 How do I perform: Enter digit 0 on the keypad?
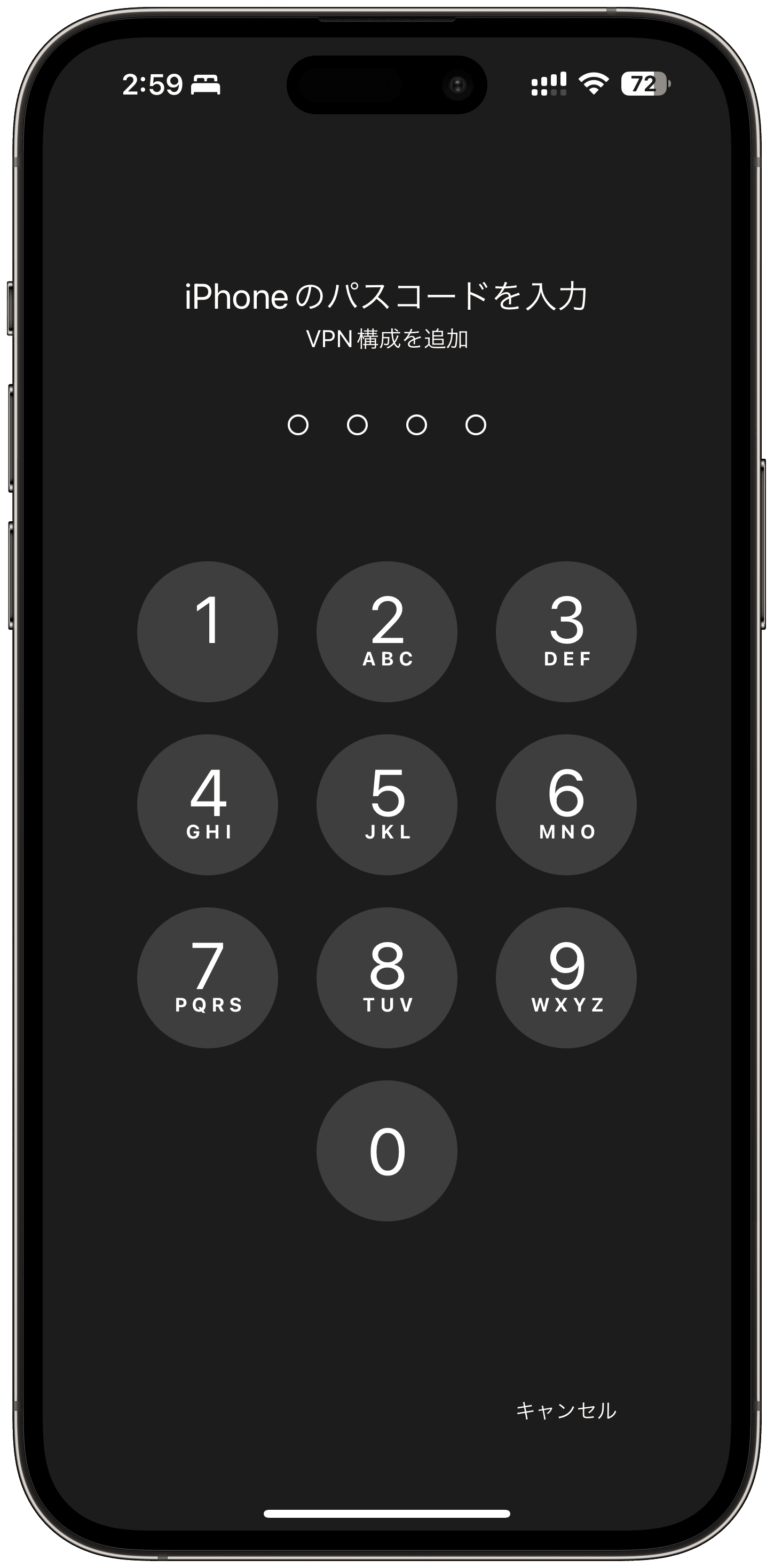386,1150
